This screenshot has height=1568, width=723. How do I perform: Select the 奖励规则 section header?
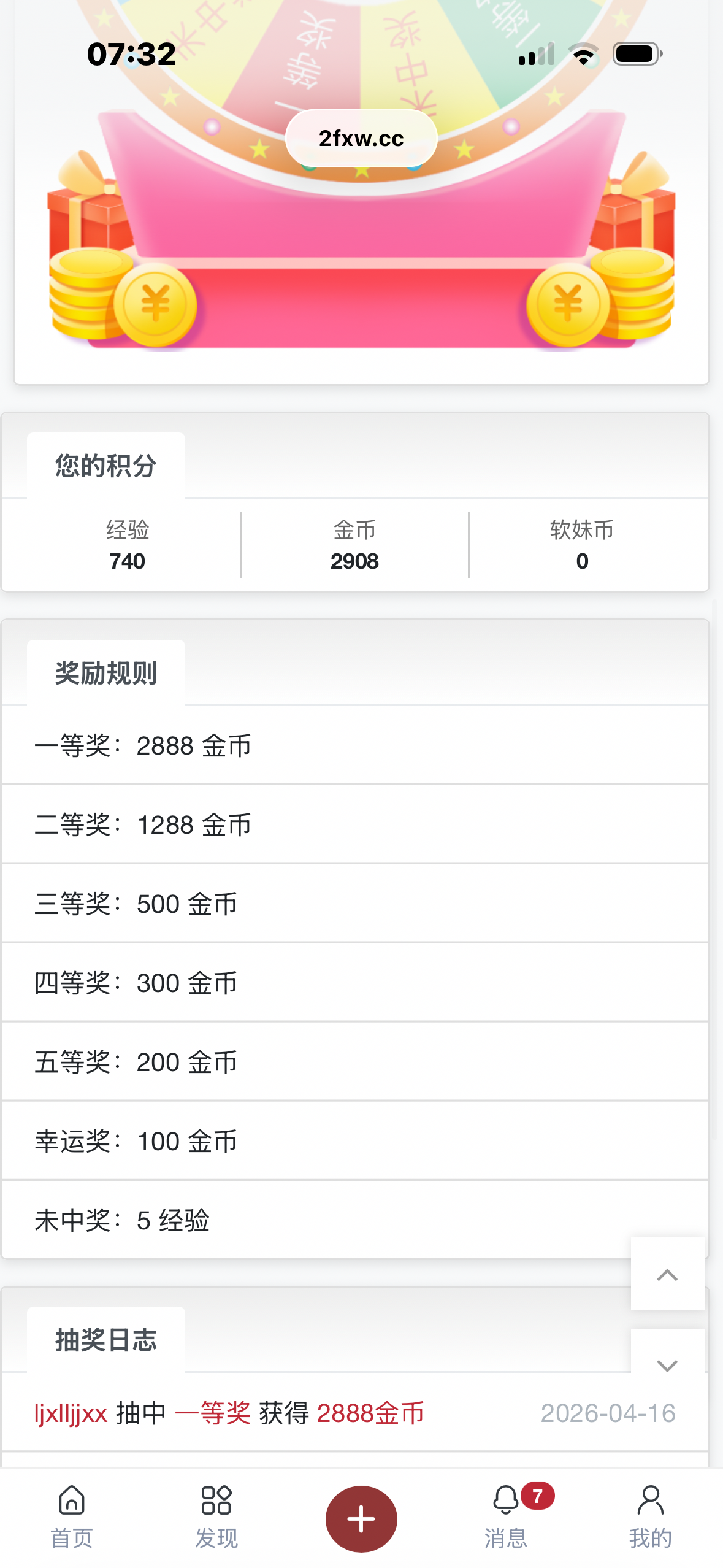pyautogui.click(x=105, y=672)
